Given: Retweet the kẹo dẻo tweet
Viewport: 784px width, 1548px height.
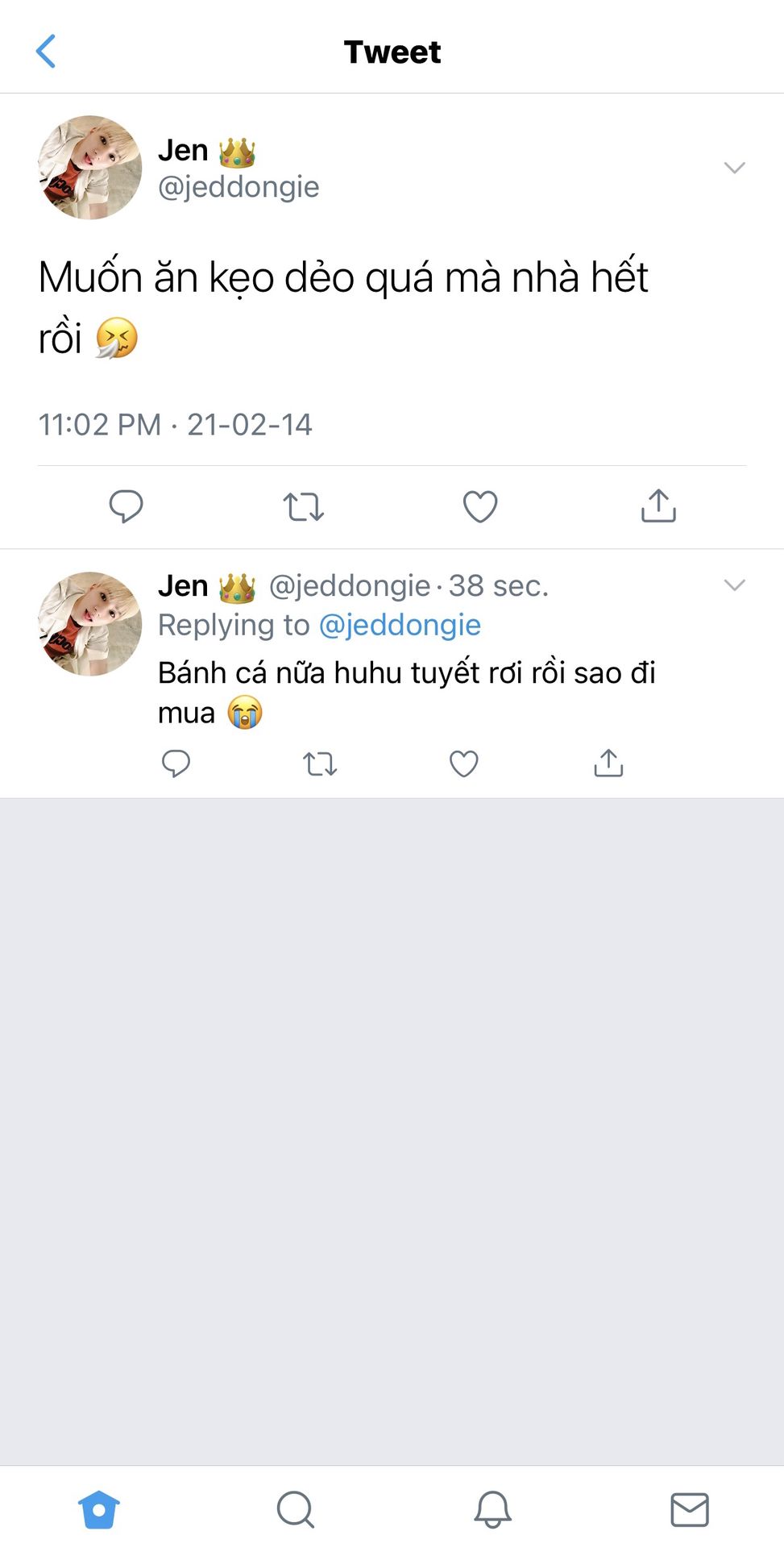Looking at the screenshot, I should click(x=303, y=506).
